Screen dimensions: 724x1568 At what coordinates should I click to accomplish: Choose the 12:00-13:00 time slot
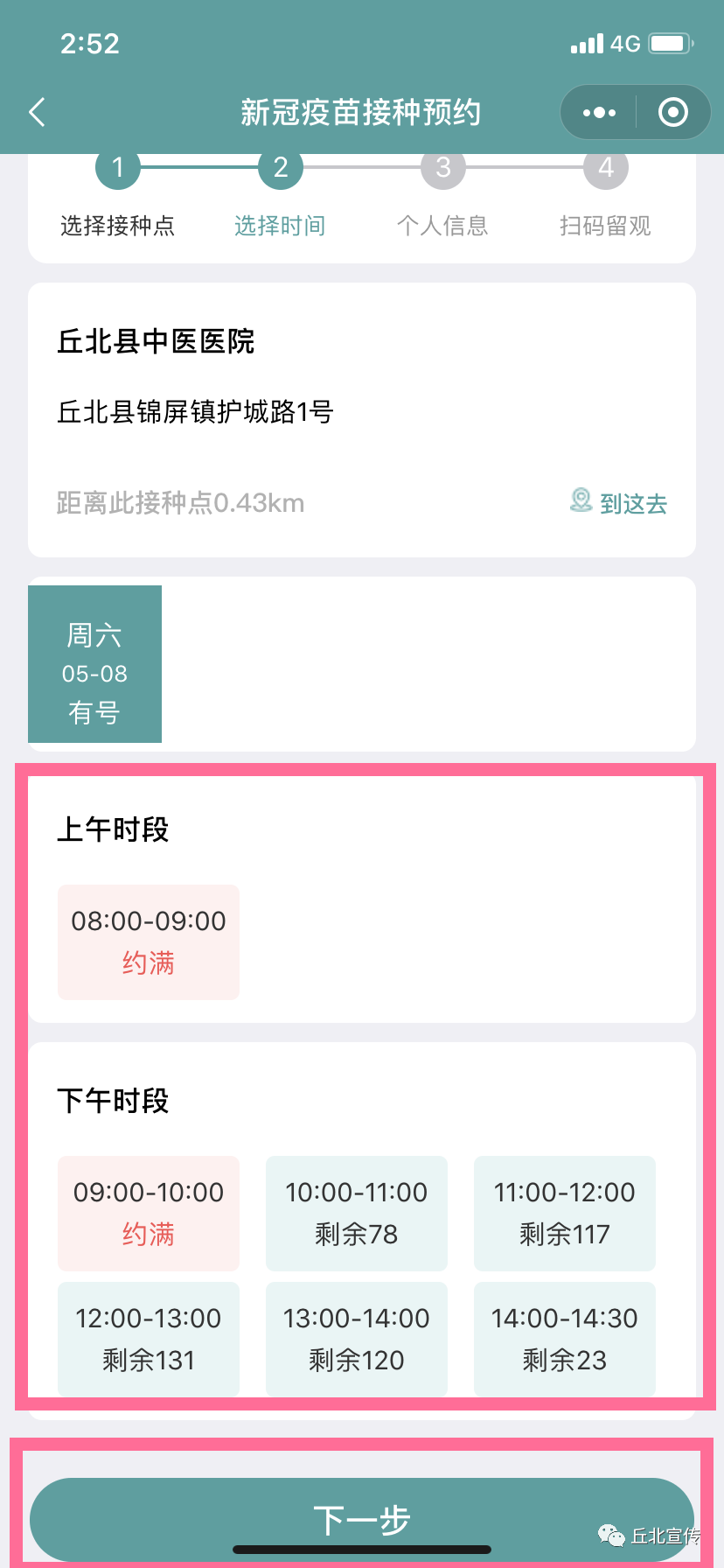click(x=149, y=1340)
